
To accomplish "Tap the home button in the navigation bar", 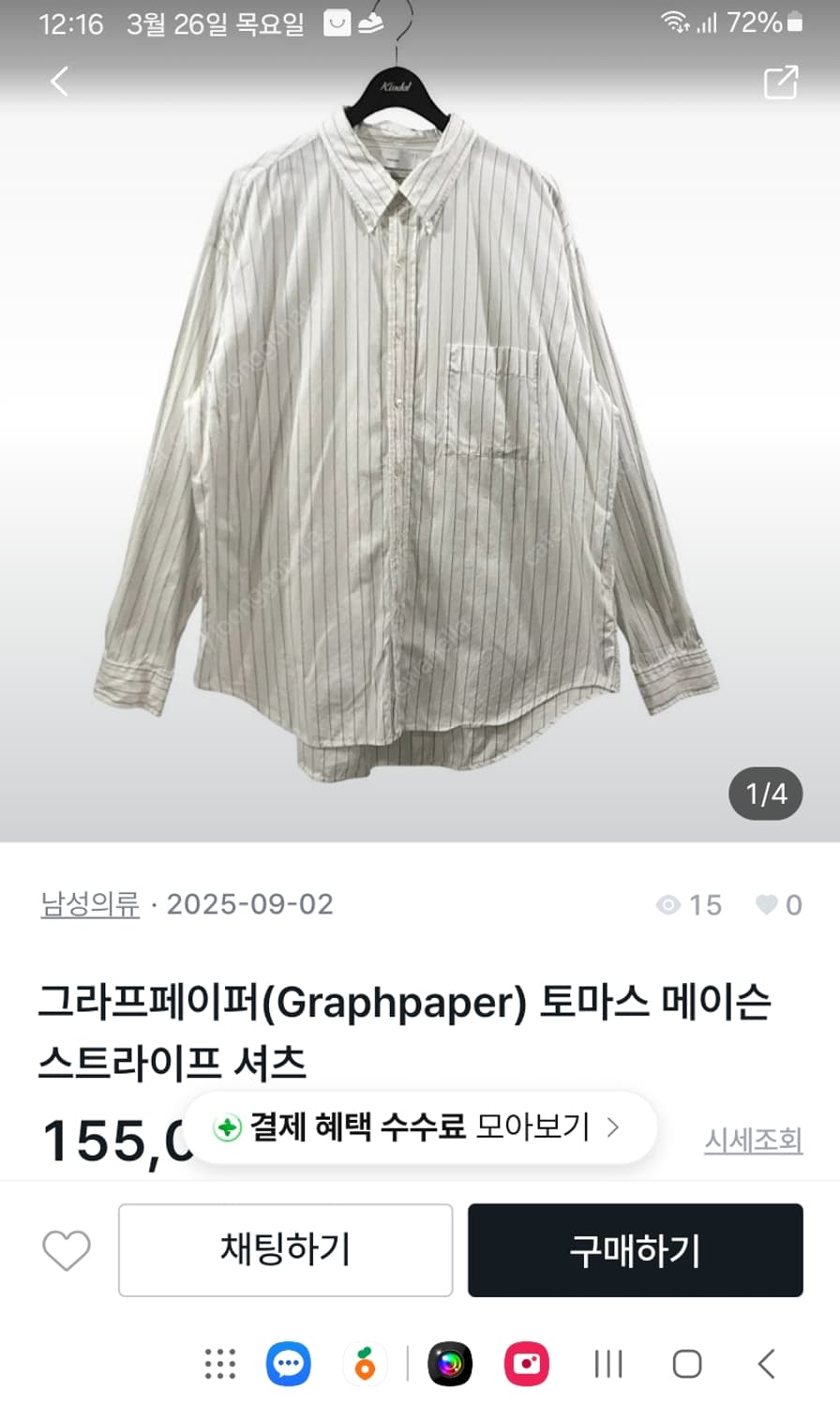I will (687, 1364).
